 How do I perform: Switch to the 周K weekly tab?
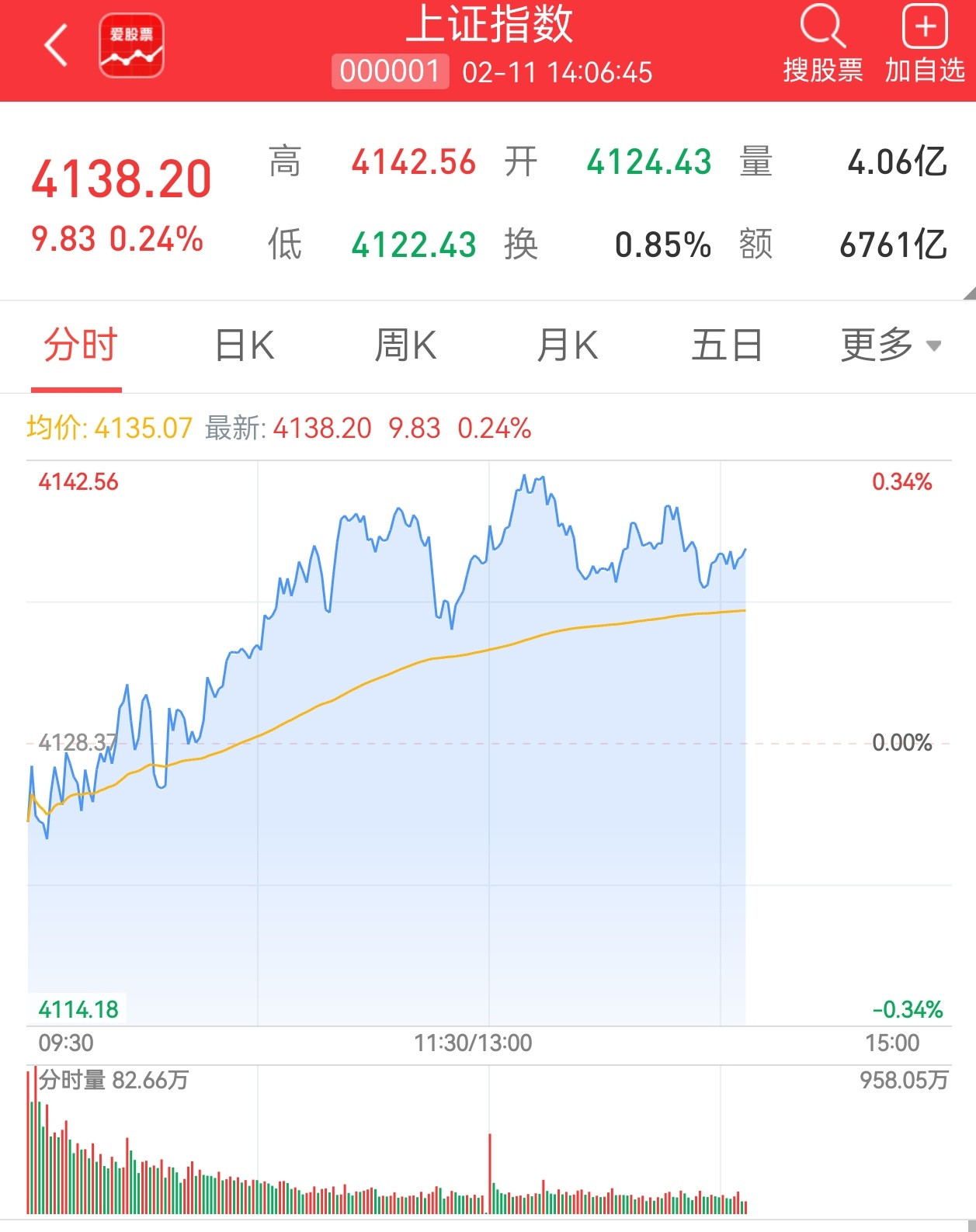click(x=405, y=345)
